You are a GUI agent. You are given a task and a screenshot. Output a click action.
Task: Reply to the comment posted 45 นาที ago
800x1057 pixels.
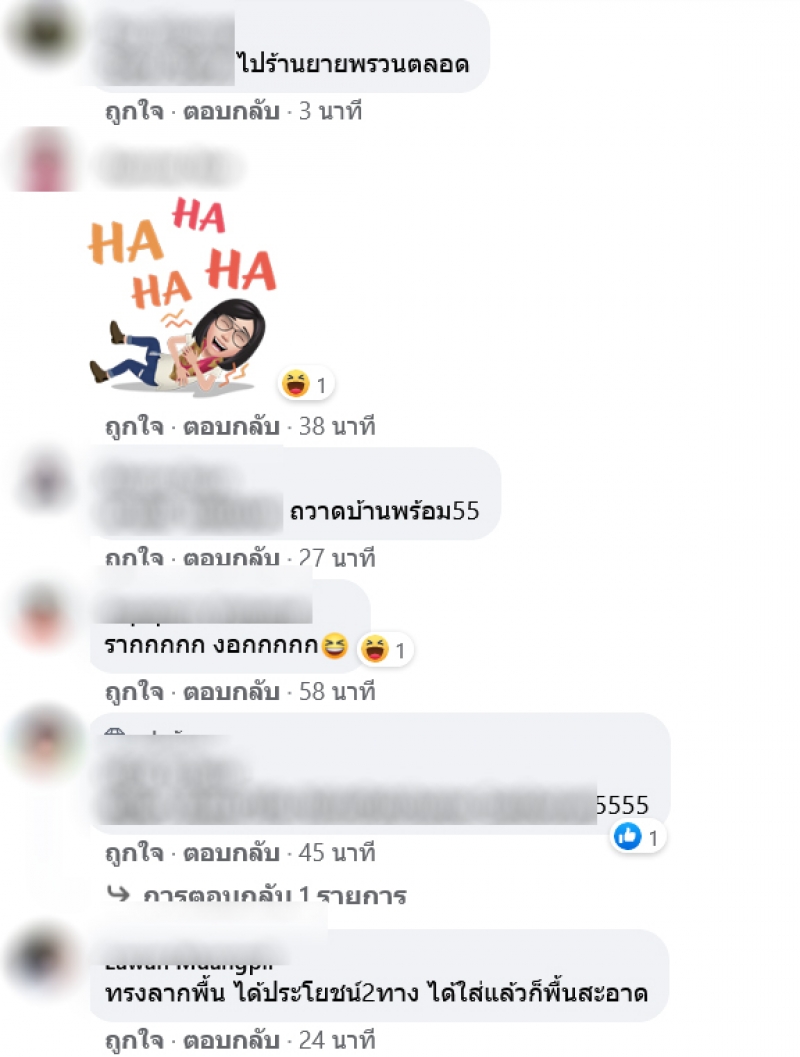click(x=231, y=854)
